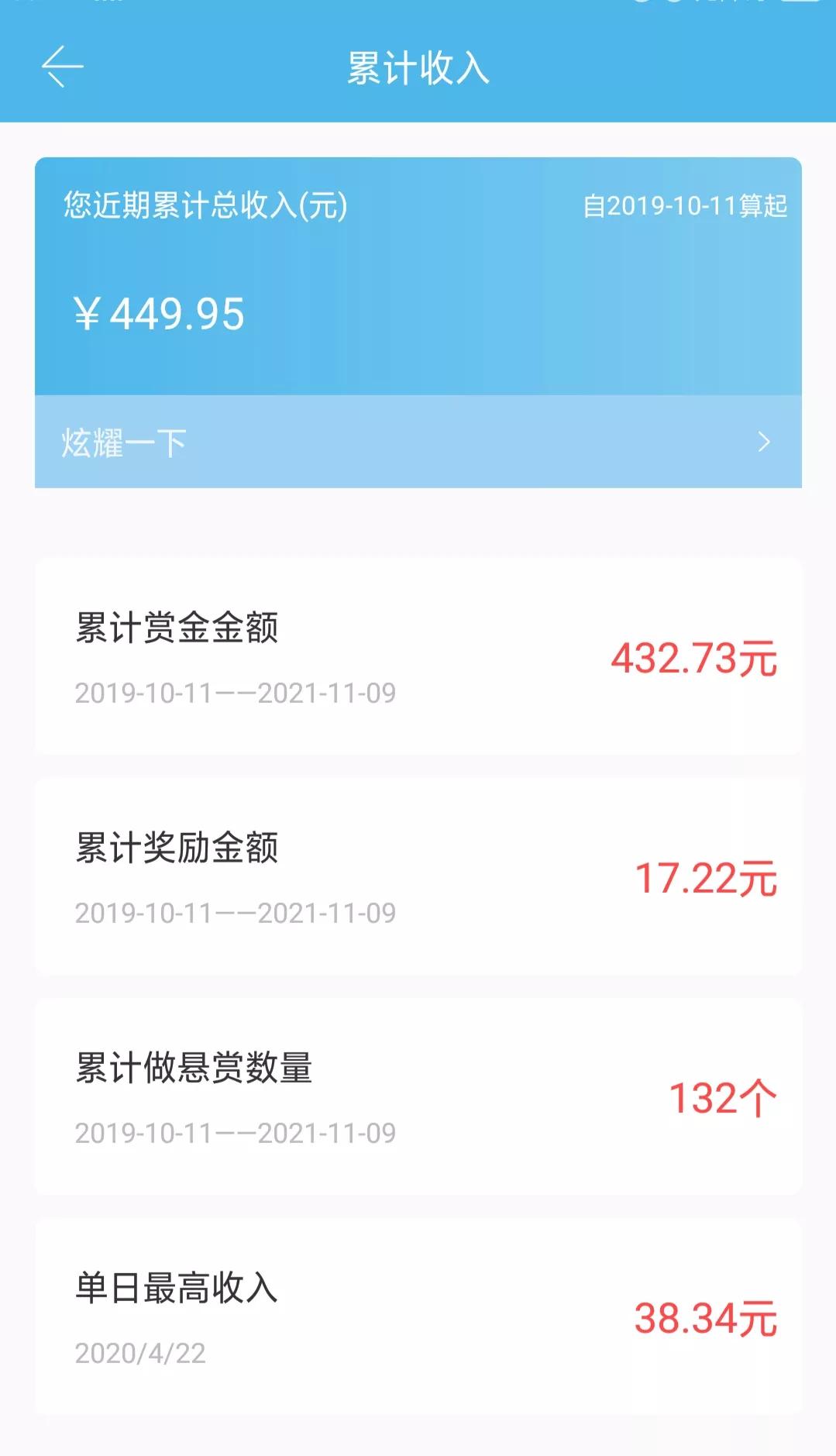View 自2019-10-11算起 date label
This screenshot has height=1456, width=836.
click(x=686, y=205)
